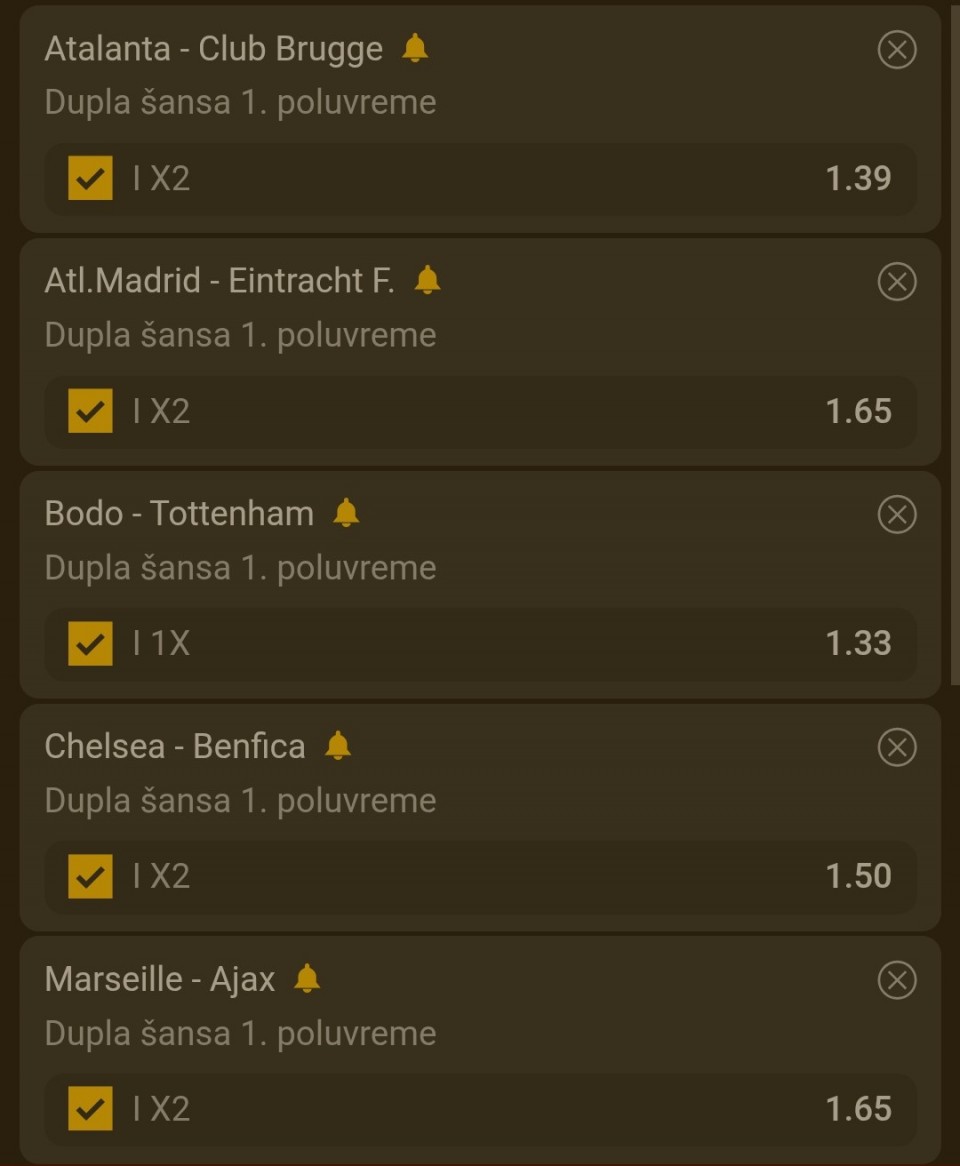Remove the Atl.Madrid - Eintracht F. bet
The height and width of the screenshot is (1166, 960).
pyautogui.click(x=896, y=282)
